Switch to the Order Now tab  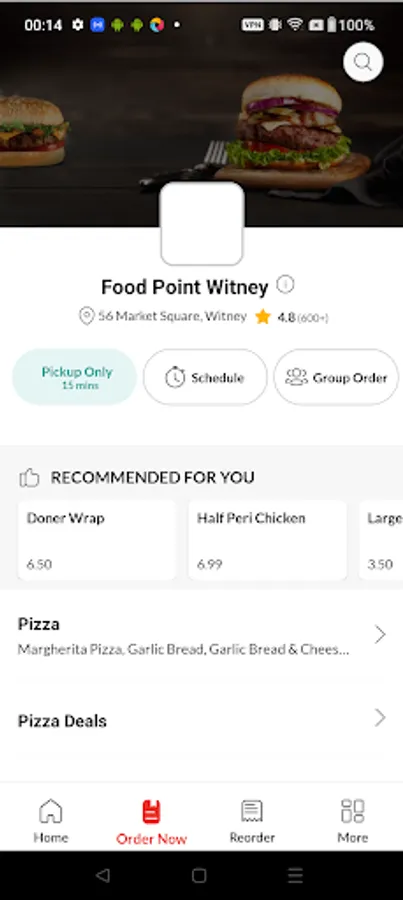point(151,822)
